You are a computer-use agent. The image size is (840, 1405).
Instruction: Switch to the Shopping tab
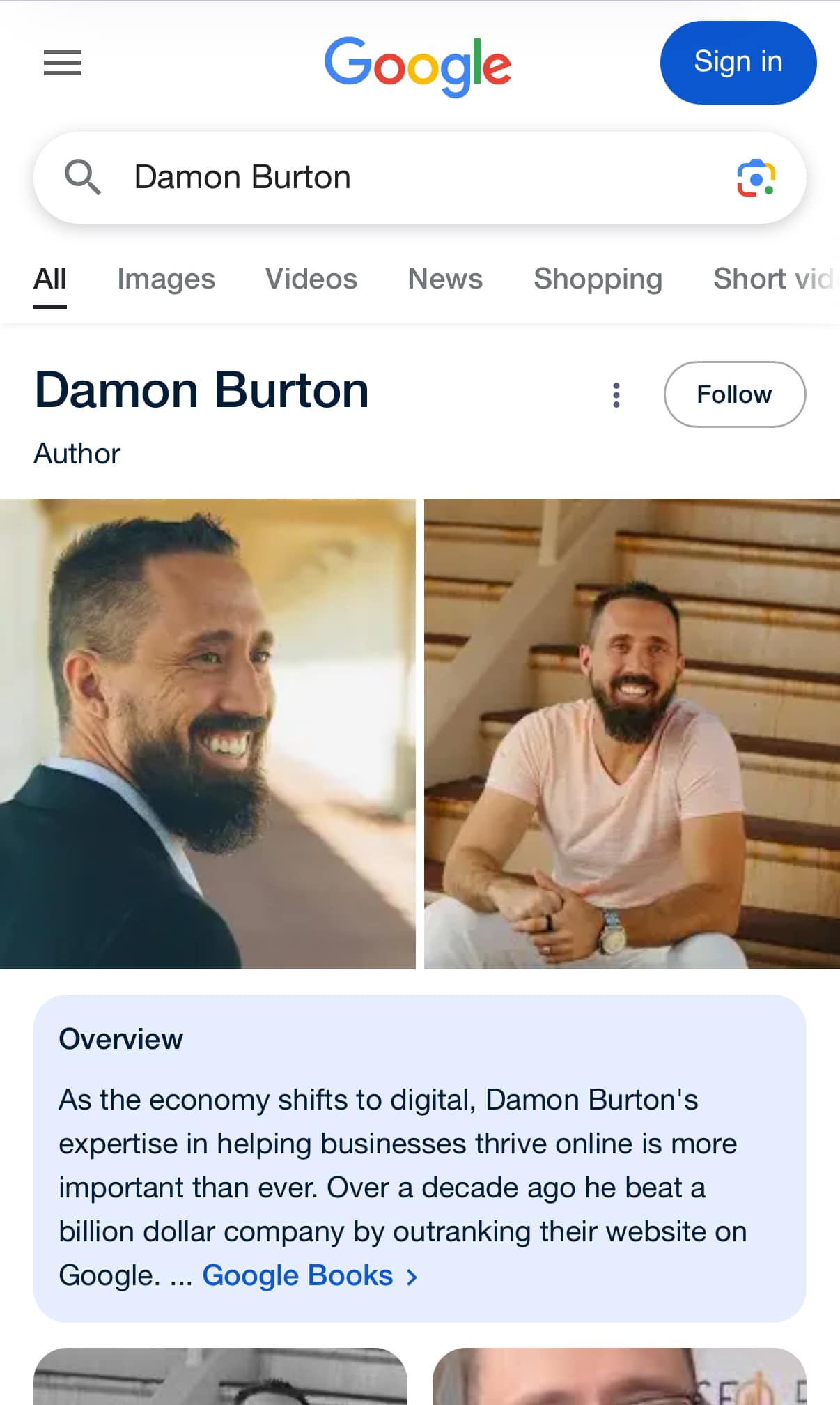598,279
